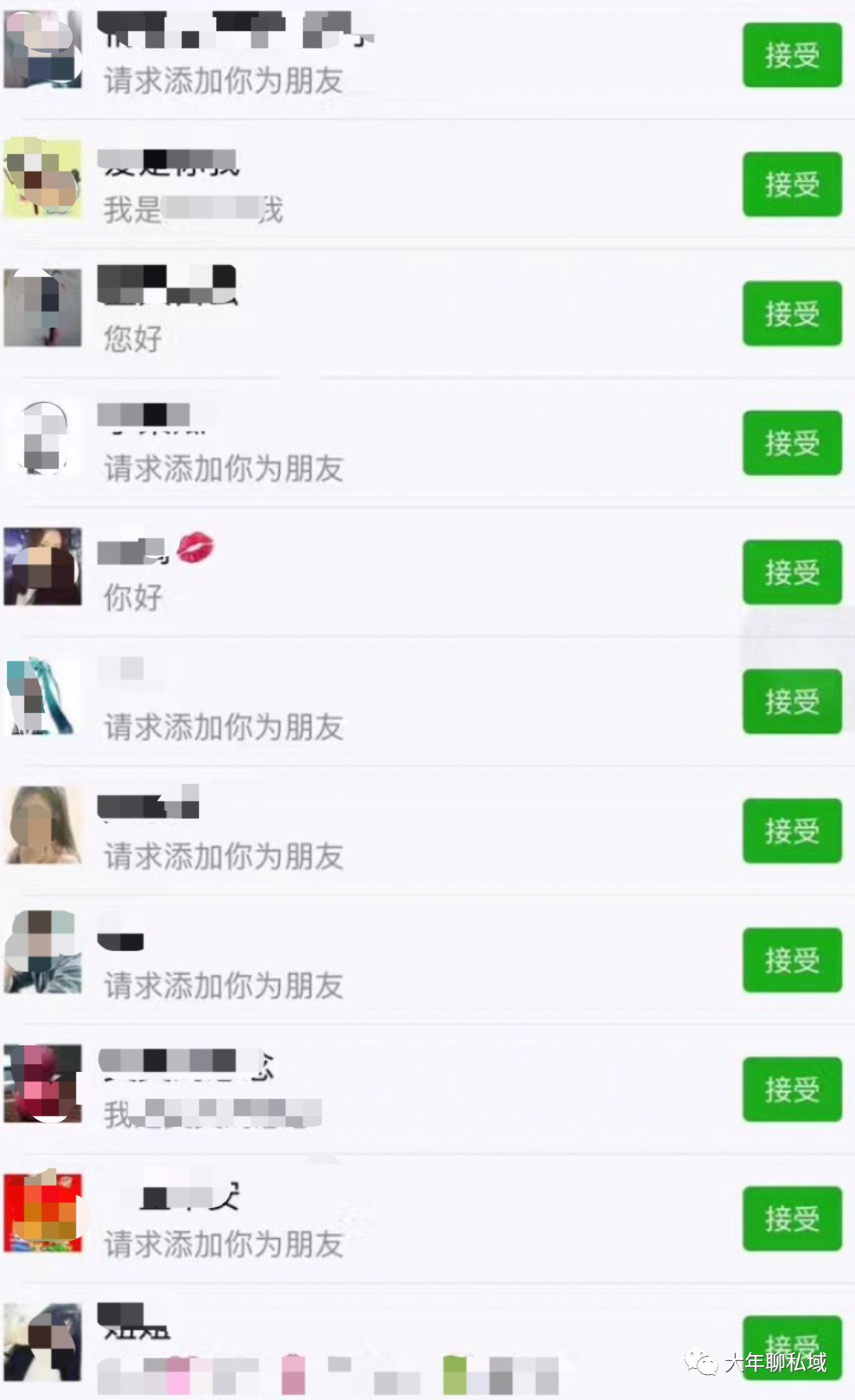Open the request from the red-avatar contact
Screen dimensions: 855x1400
pos(389,1218)
